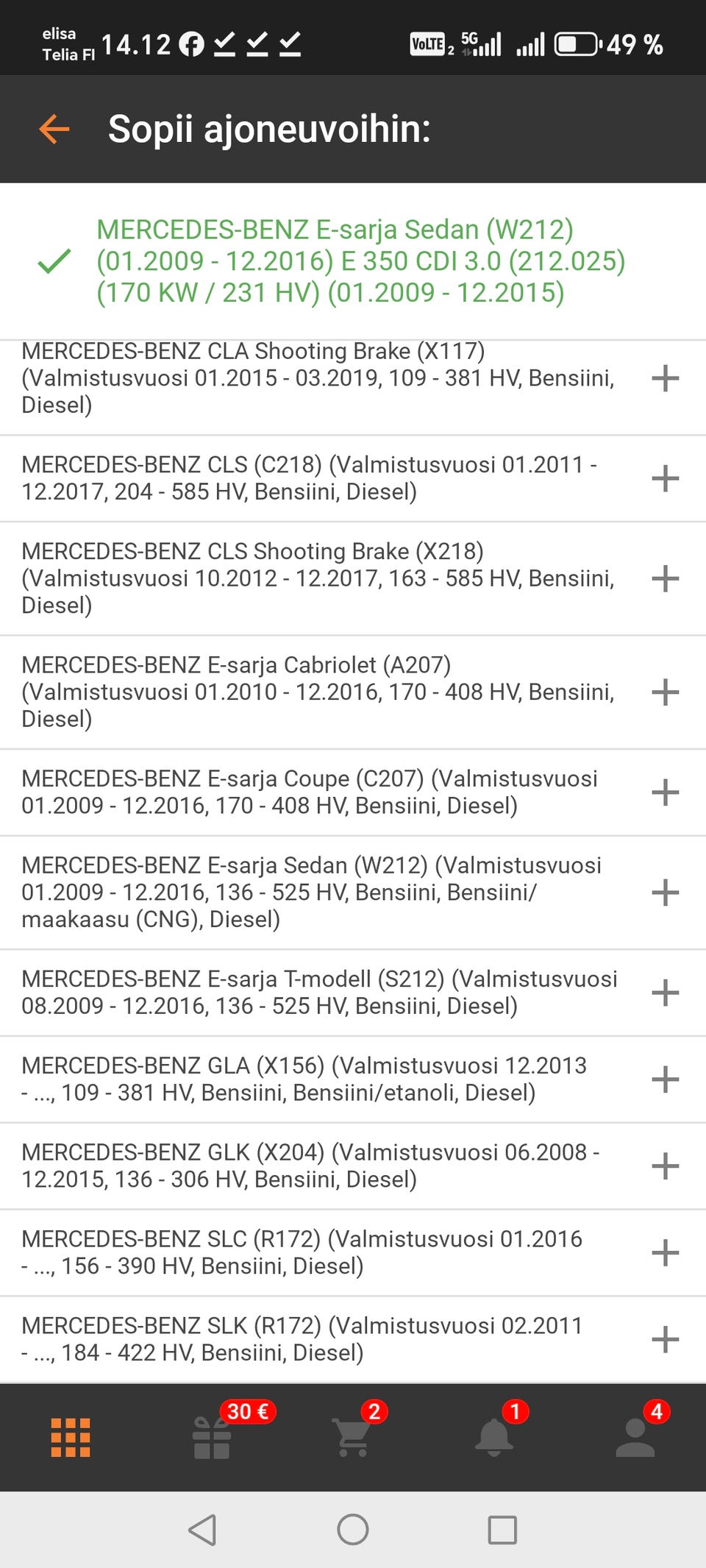Expand E-sarja T-modell (S212) models

(665, 993)
